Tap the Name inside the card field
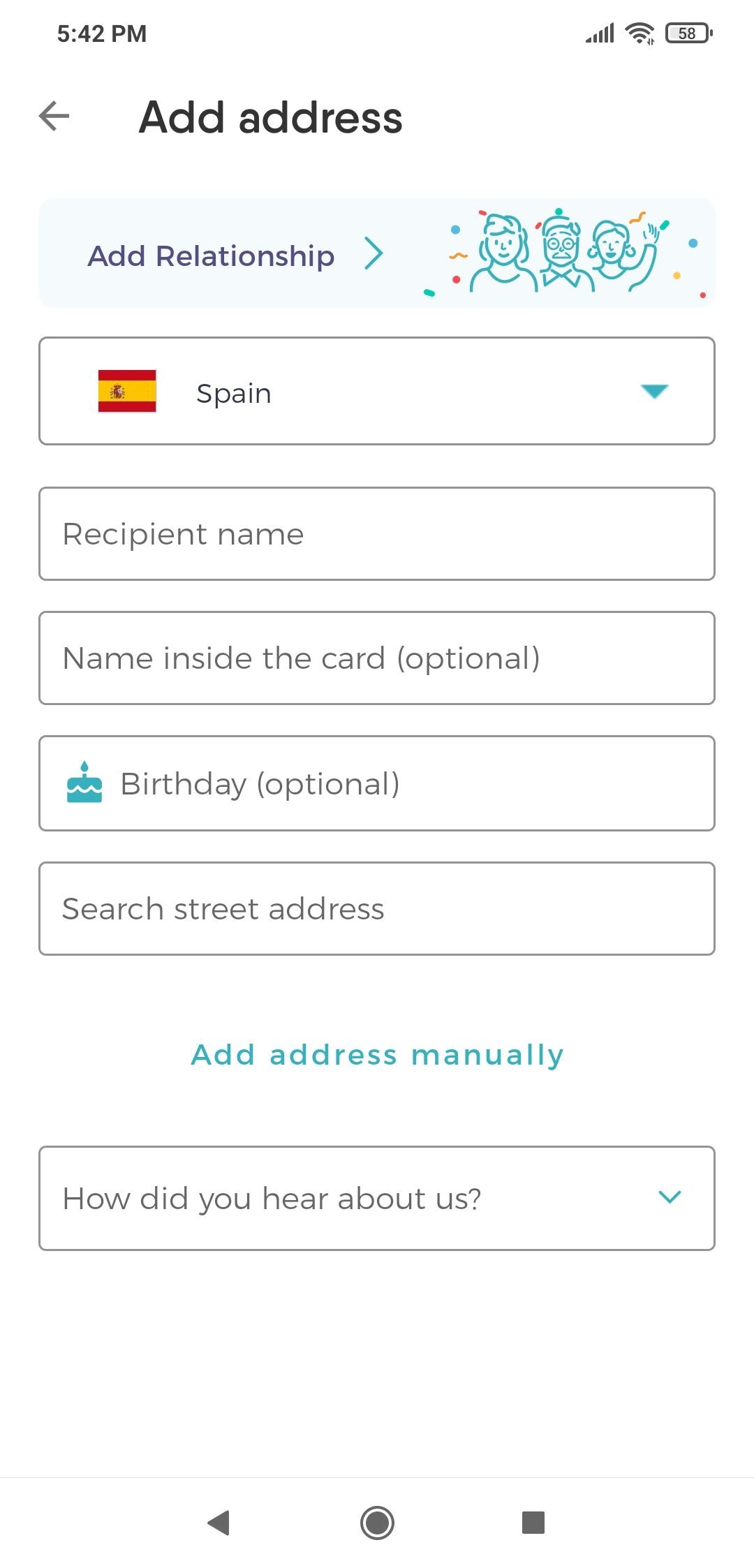 377,658
